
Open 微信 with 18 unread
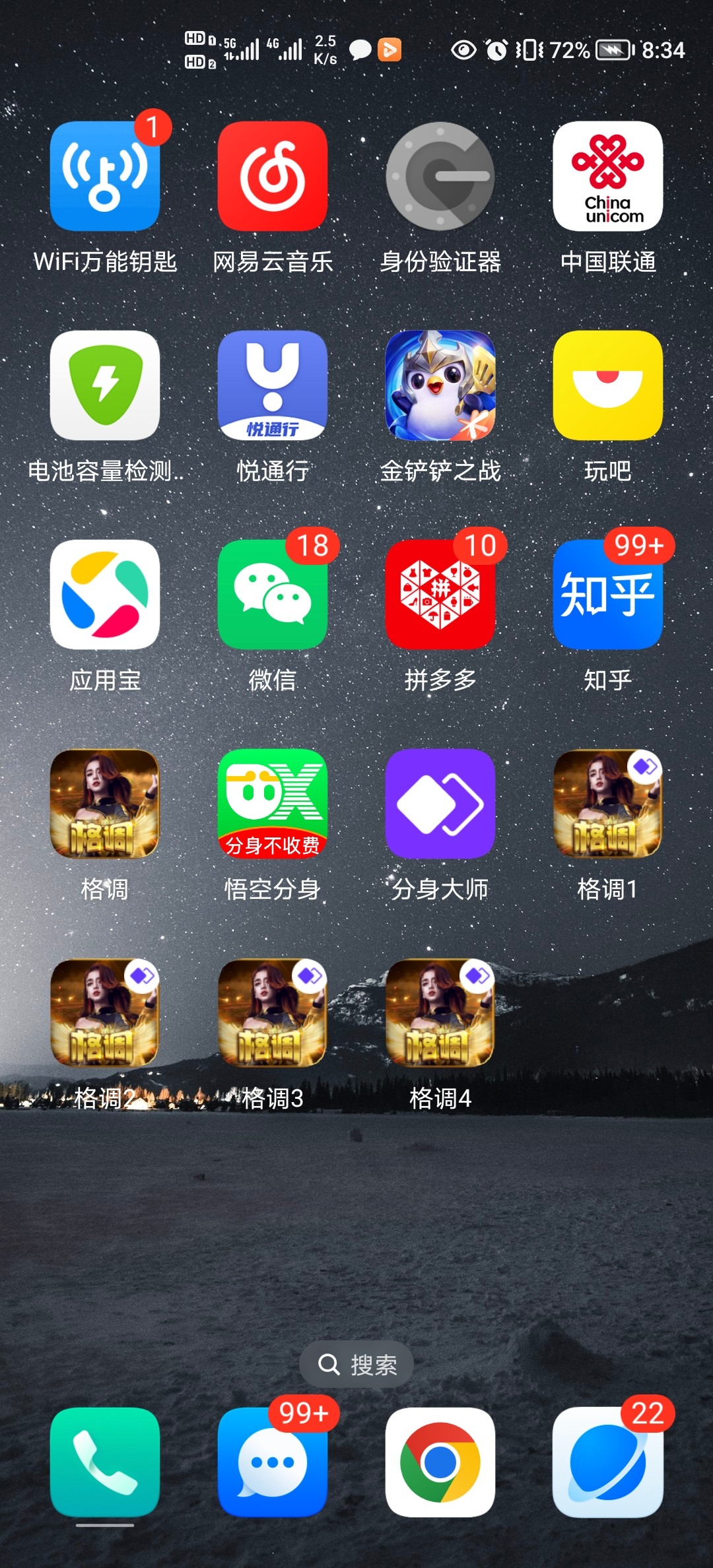[273, 595]
